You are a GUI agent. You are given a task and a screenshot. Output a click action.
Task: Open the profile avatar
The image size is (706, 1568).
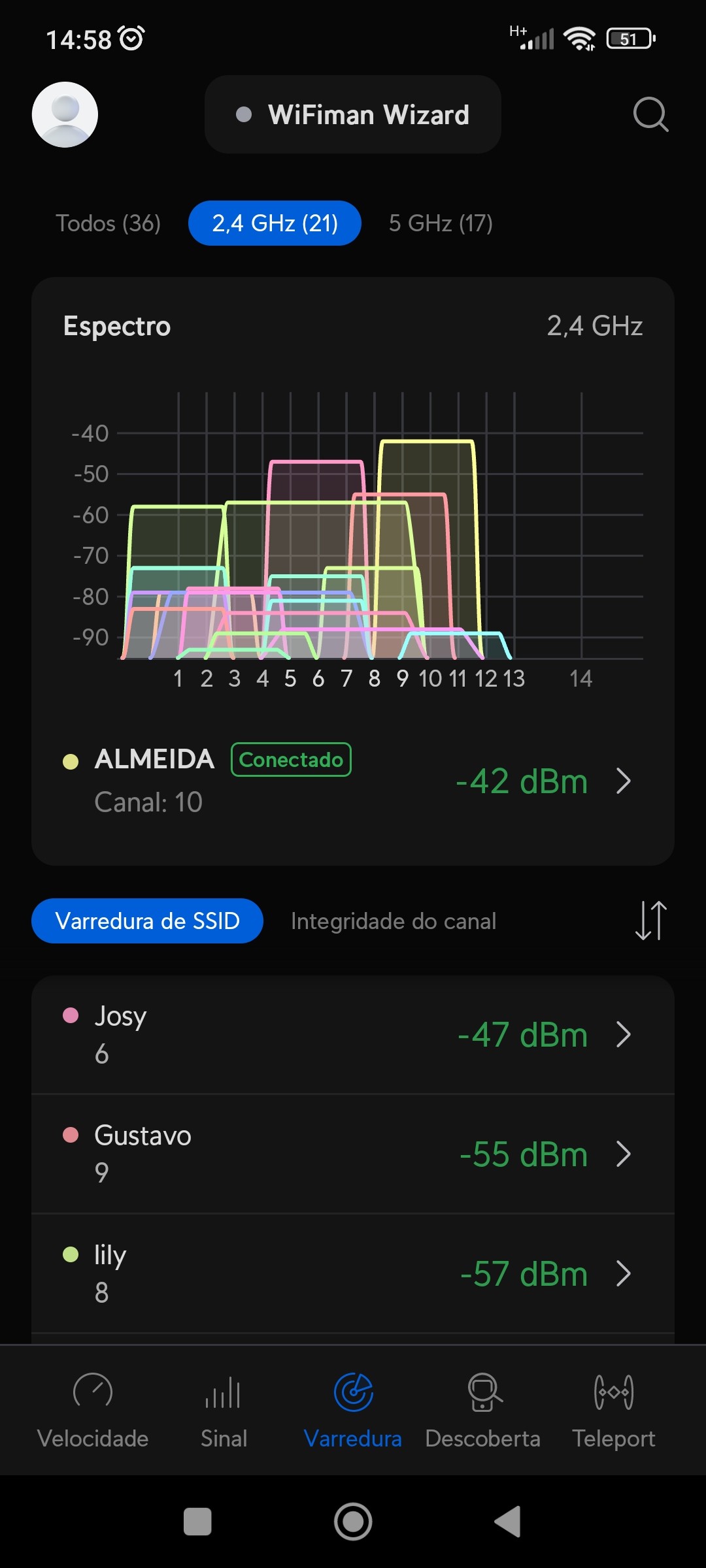click(x=65, y=114)
